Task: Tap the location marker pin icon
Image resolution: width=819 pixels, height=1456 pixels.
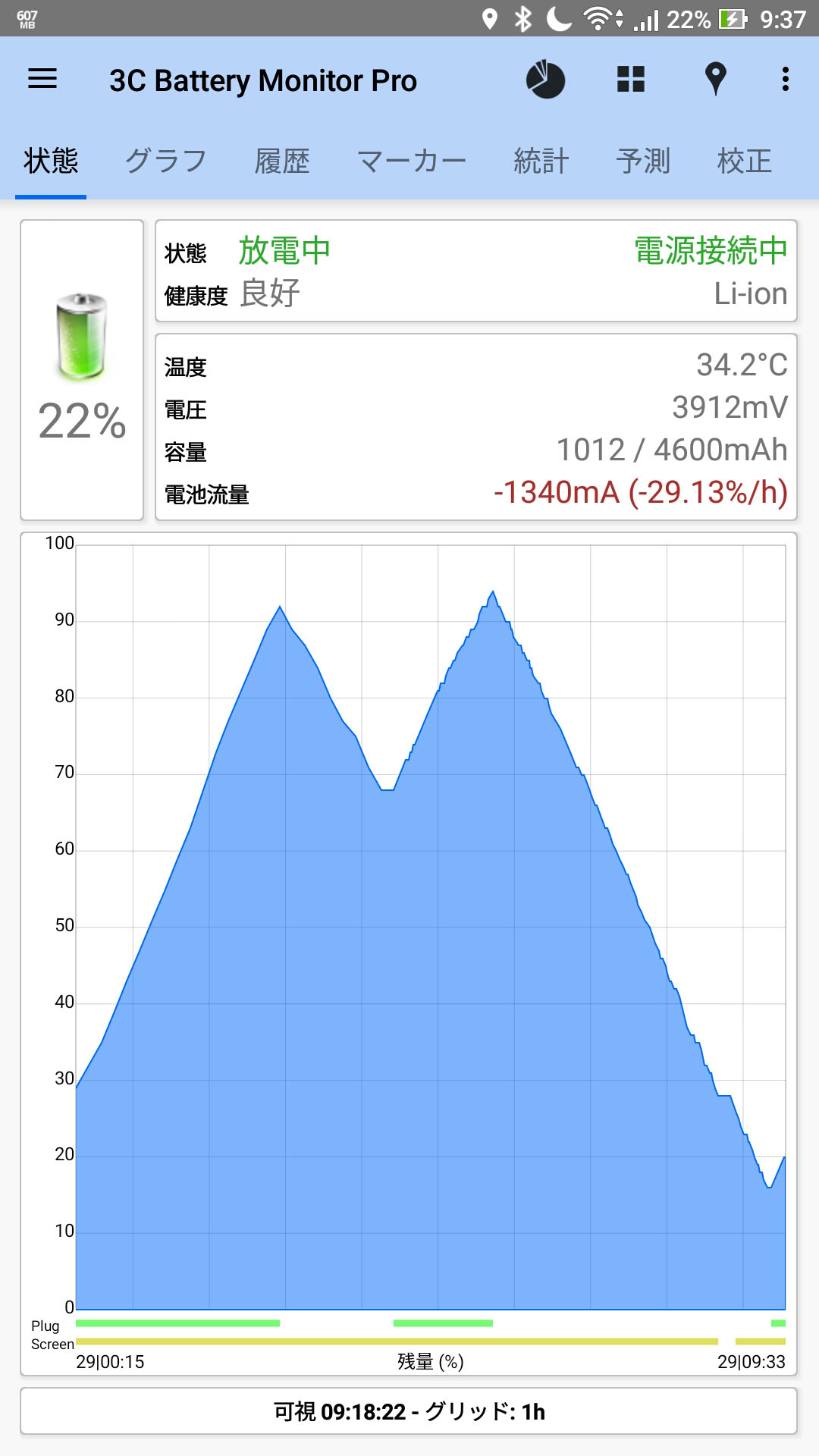Action: [715, 79]
